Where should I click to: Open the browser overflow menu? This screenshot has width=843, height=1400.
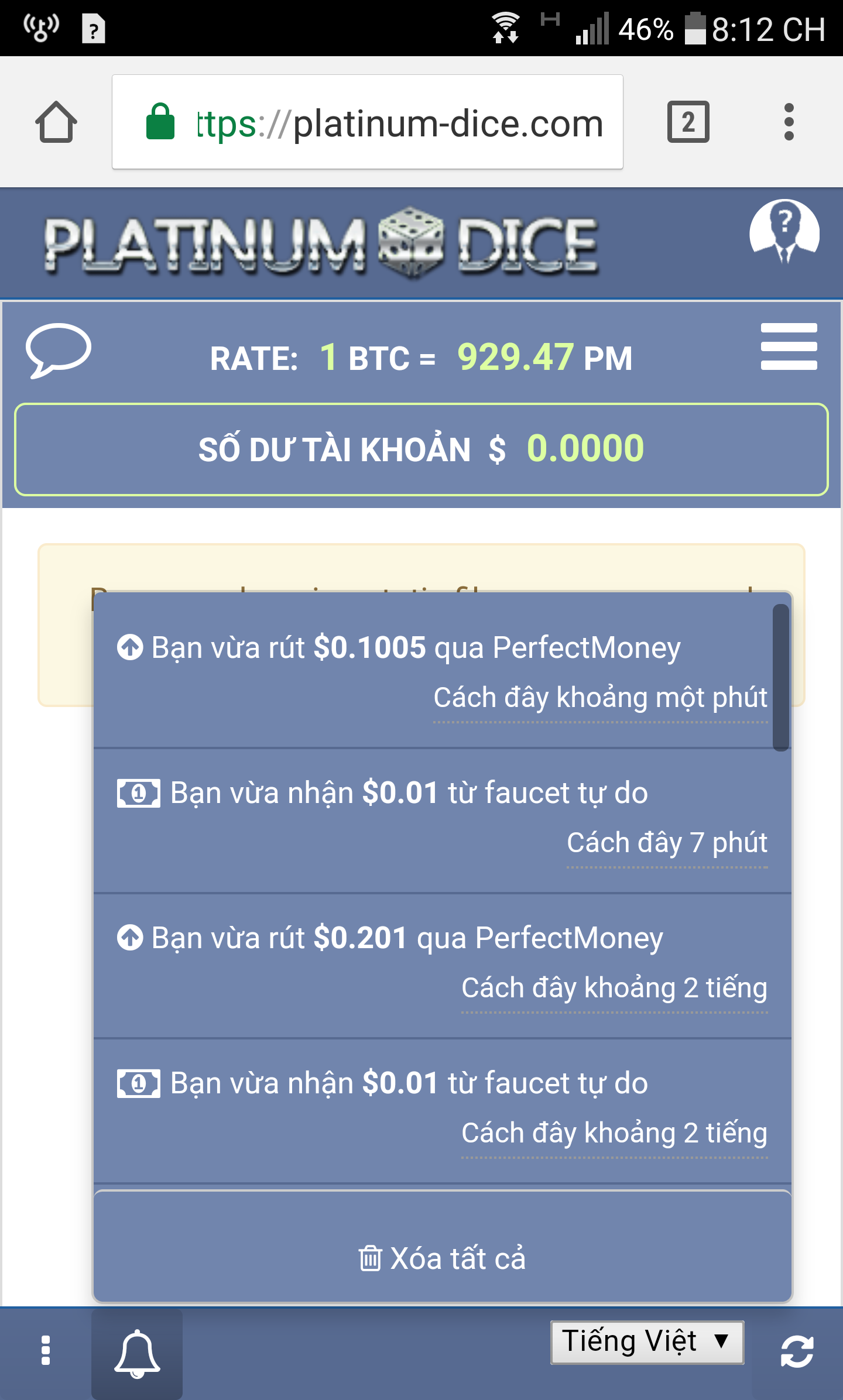789,122
